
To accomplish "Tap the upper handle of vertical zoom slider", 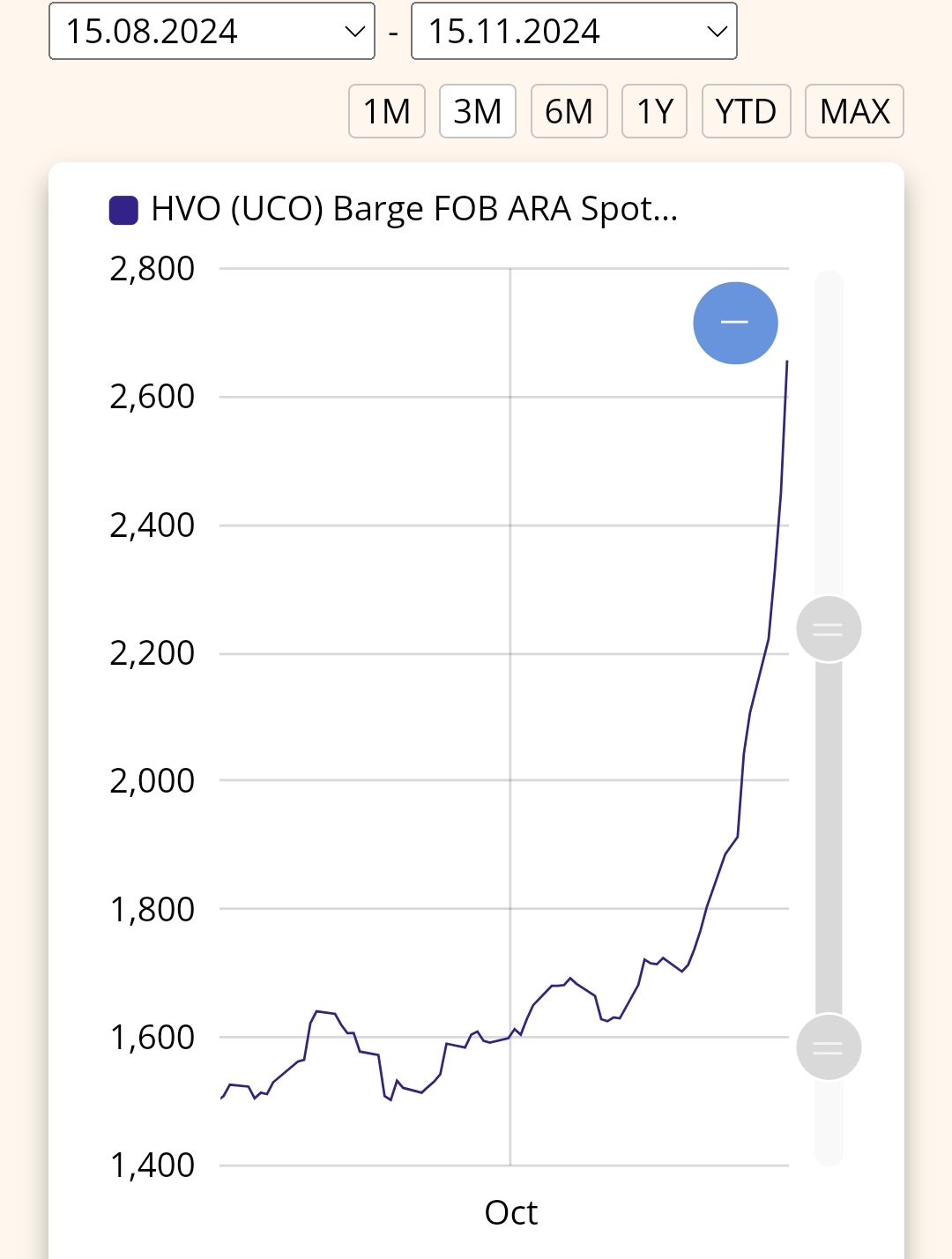I will pyautogui.click(x=829, y=629).
